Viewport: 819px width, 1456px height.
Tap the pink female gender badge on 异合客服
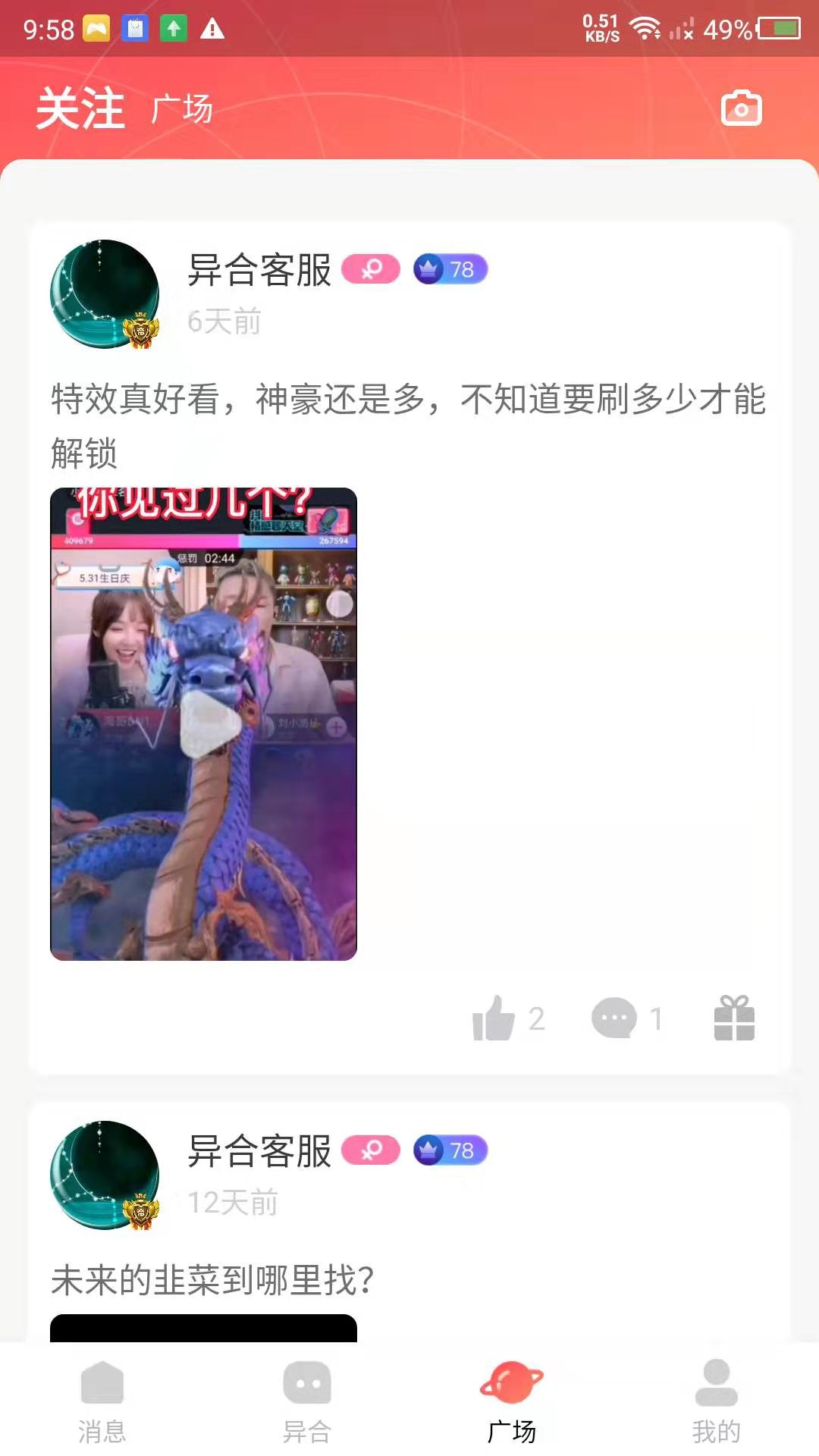point(370,268)
